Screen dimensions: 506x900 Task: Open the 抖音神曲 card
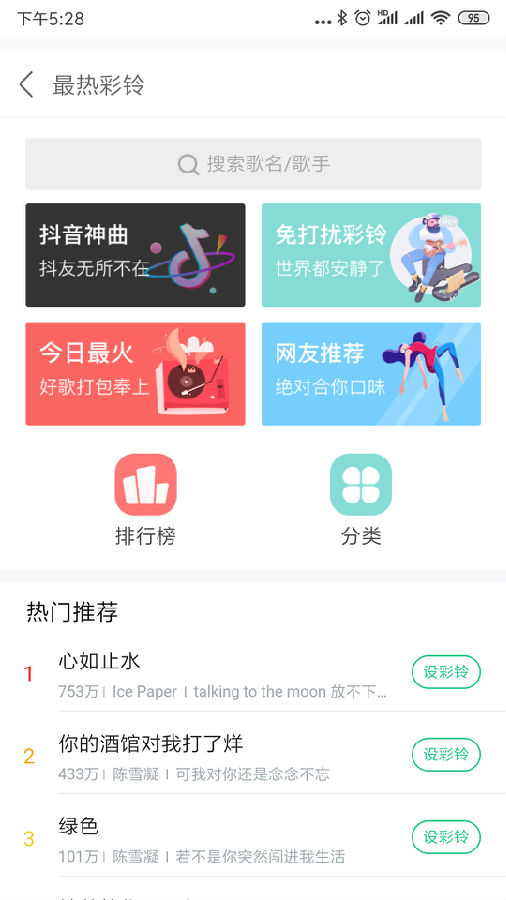(x=135, y=255)
